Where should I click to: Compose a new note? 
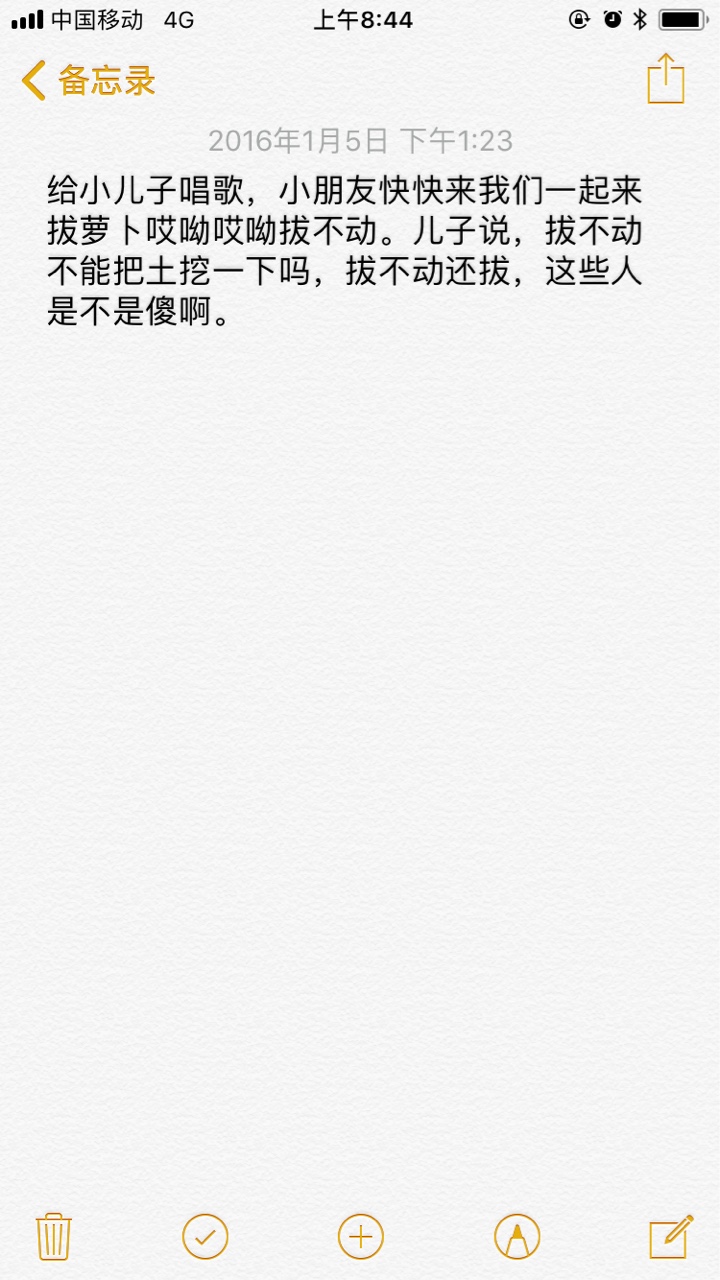pyautogui.click(x=671, y=1236)
